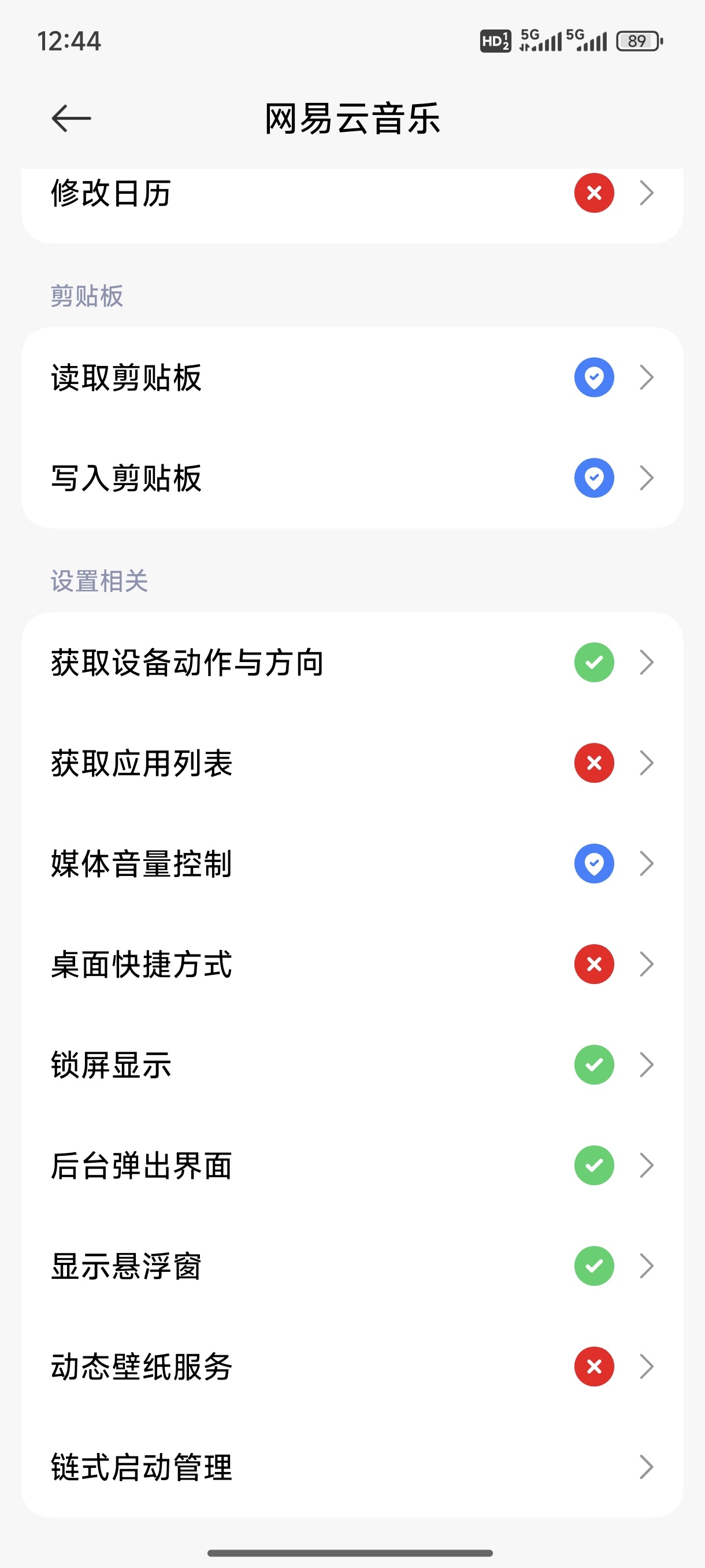Screen dimensions: 705x1568
Task: Open 读取剪贴板 permission setting
Action: 351,378
